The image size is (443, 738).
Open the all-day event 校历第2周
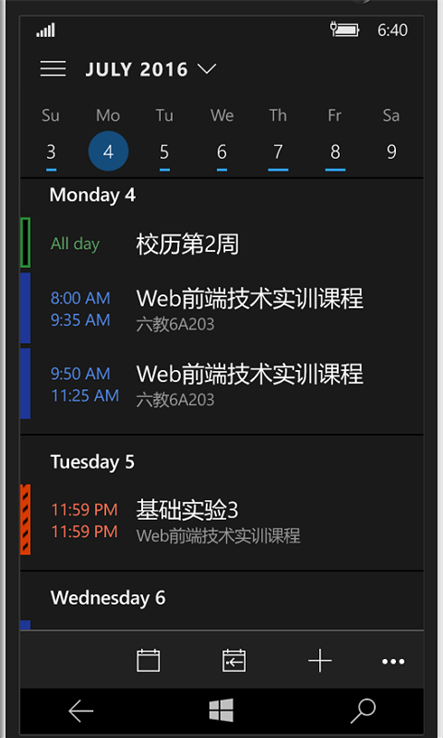click(x=222, y=243)
